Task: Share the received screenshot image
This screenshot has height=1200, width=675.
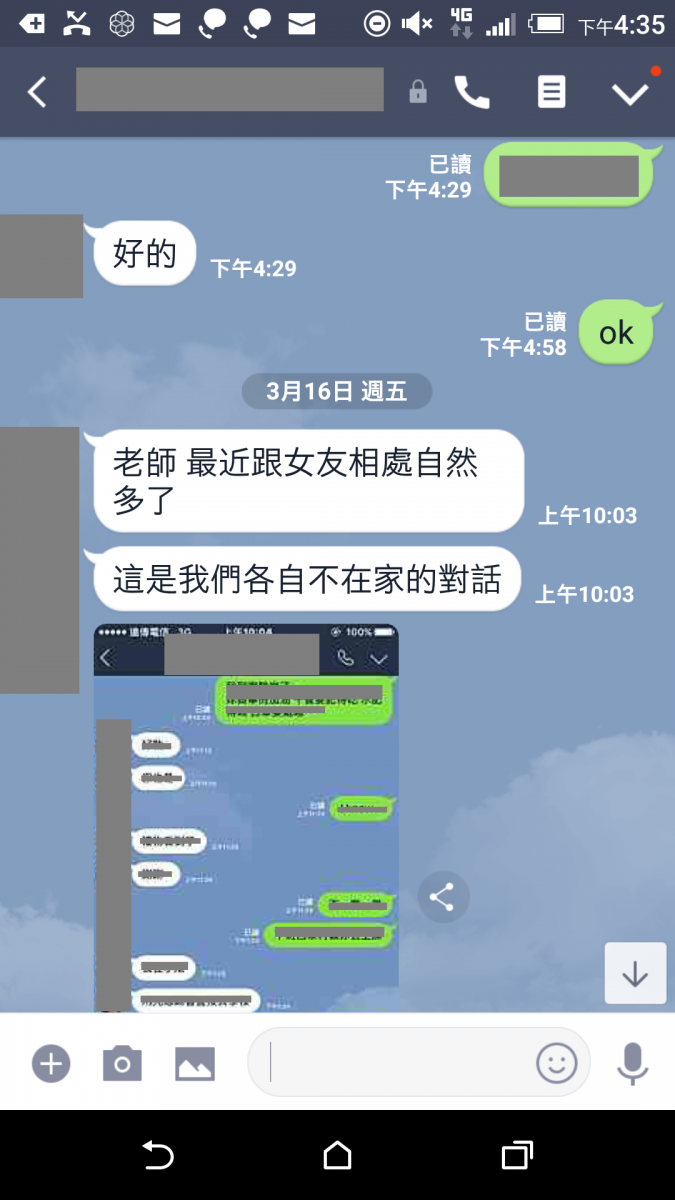Action: point(442,897)
